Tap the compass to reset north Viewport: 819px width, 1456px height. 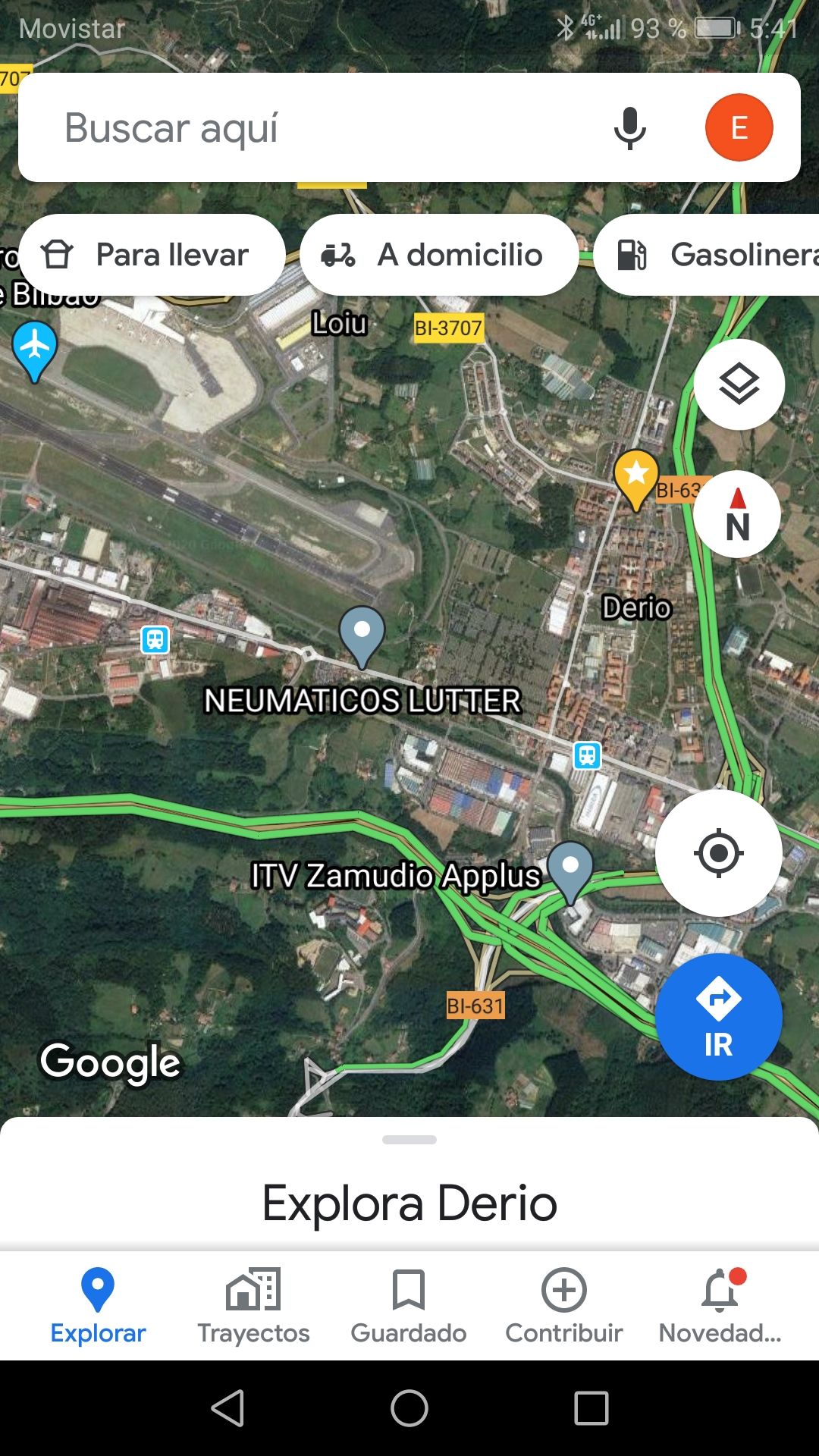[737, 515]
